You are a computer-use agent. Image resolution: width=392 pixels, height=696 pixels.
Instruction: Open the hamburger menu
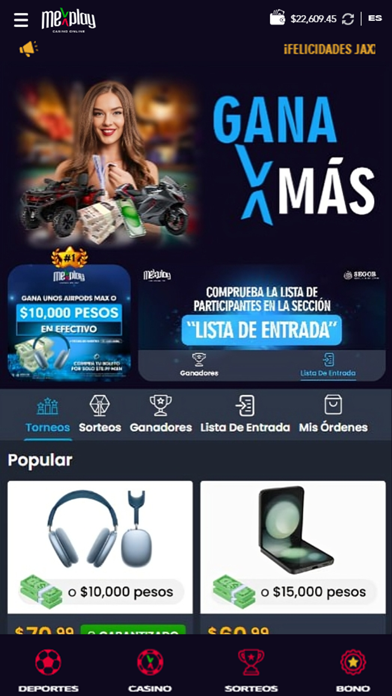pyautogui.click(x=21, y=20)
